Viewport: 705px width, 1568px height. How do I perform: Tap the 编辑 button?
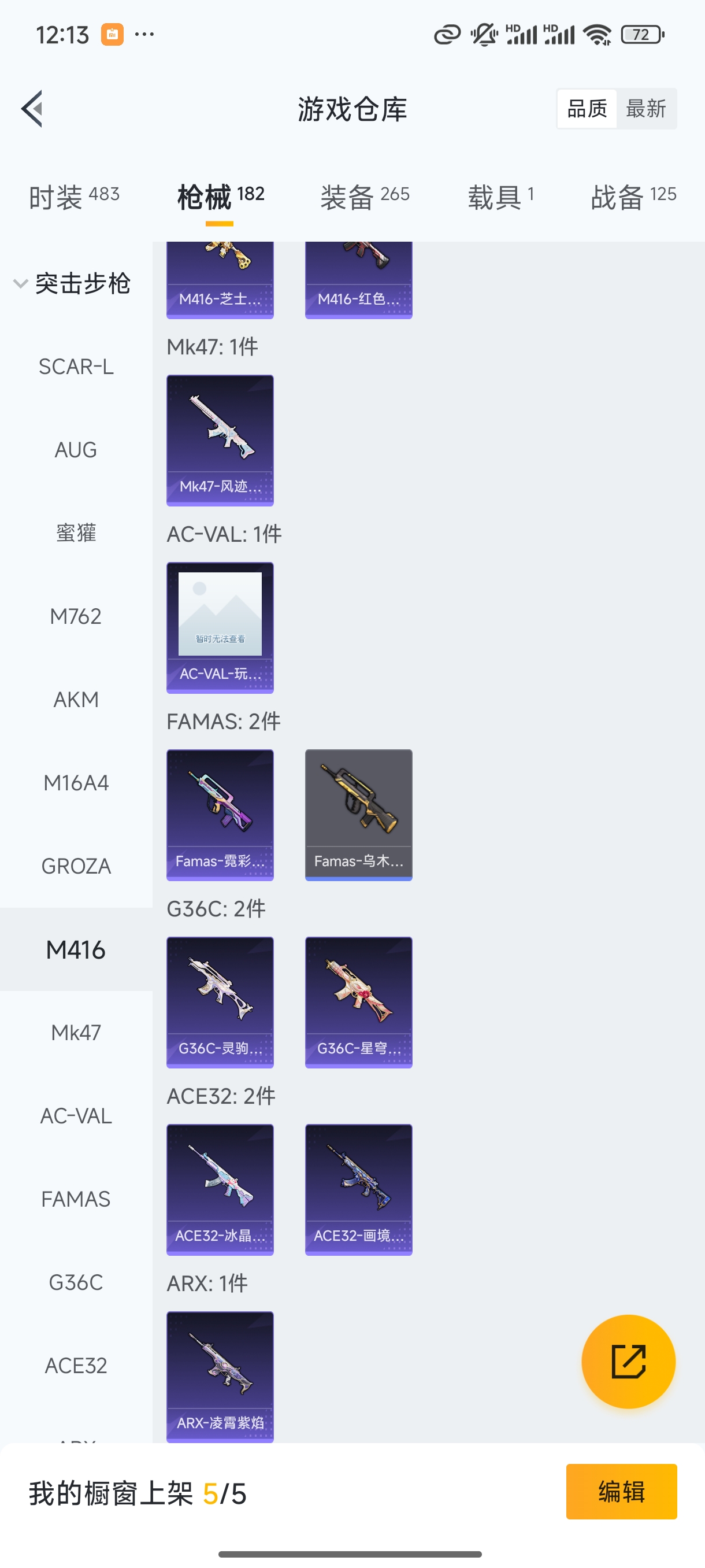(x=621, y=1492)
